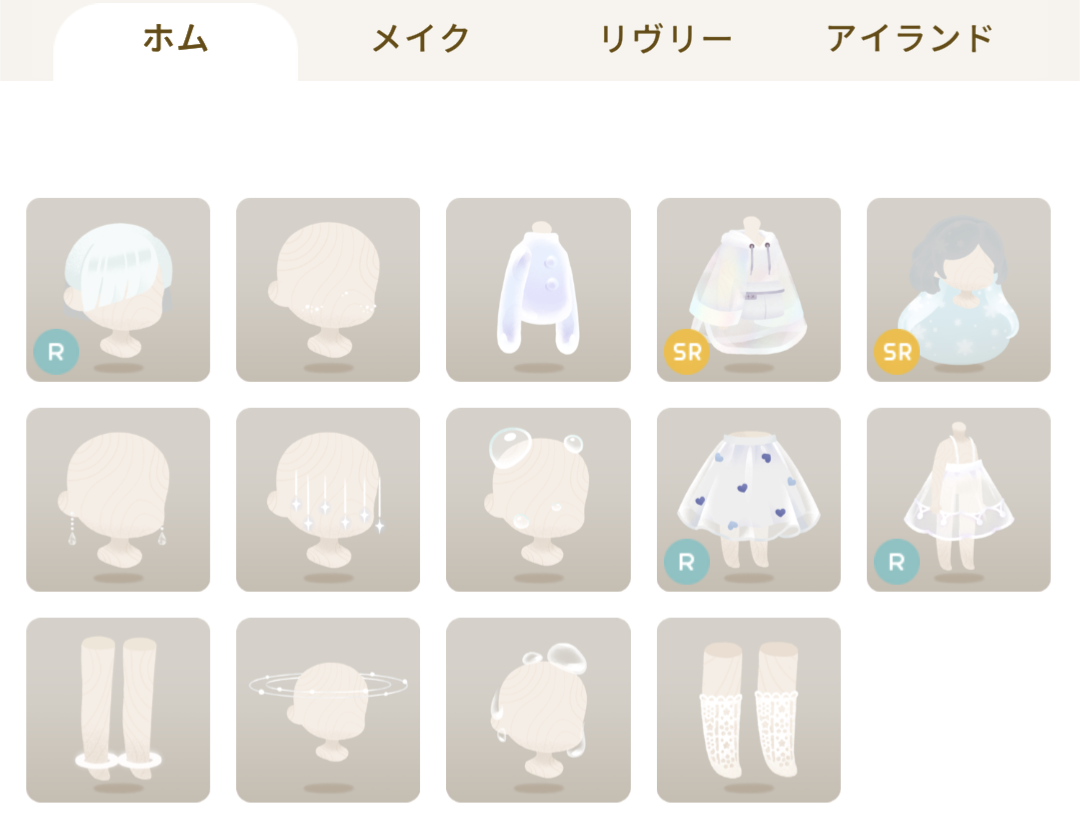
Task: Select the sheer suspender skirt item
Action: click(958, 500)
